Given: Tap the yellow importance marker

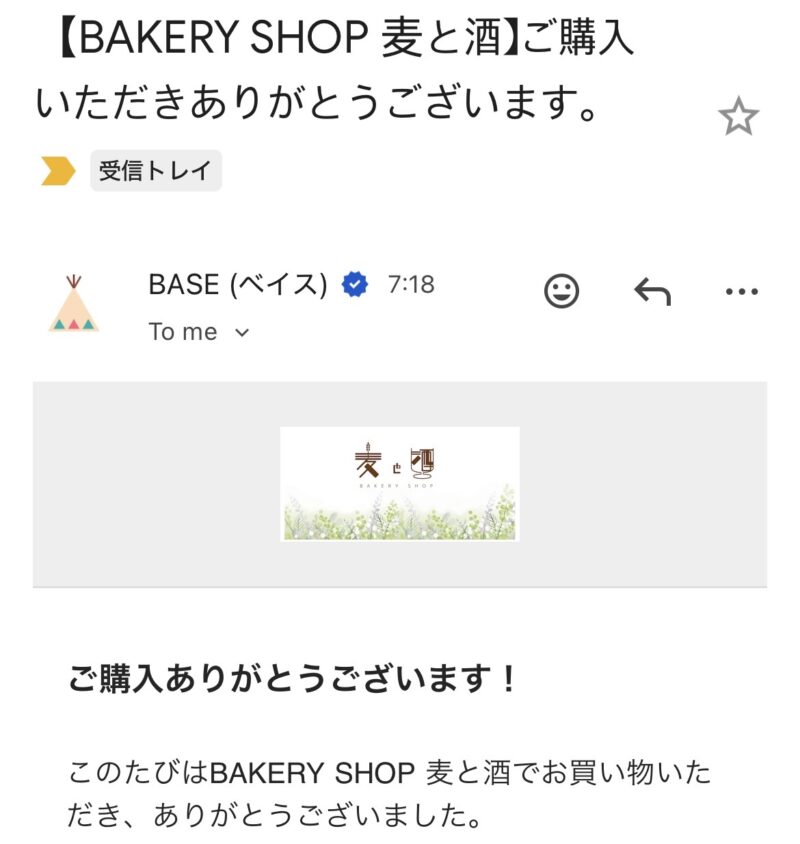Looking at the screenshot, I should click(58, 171).
